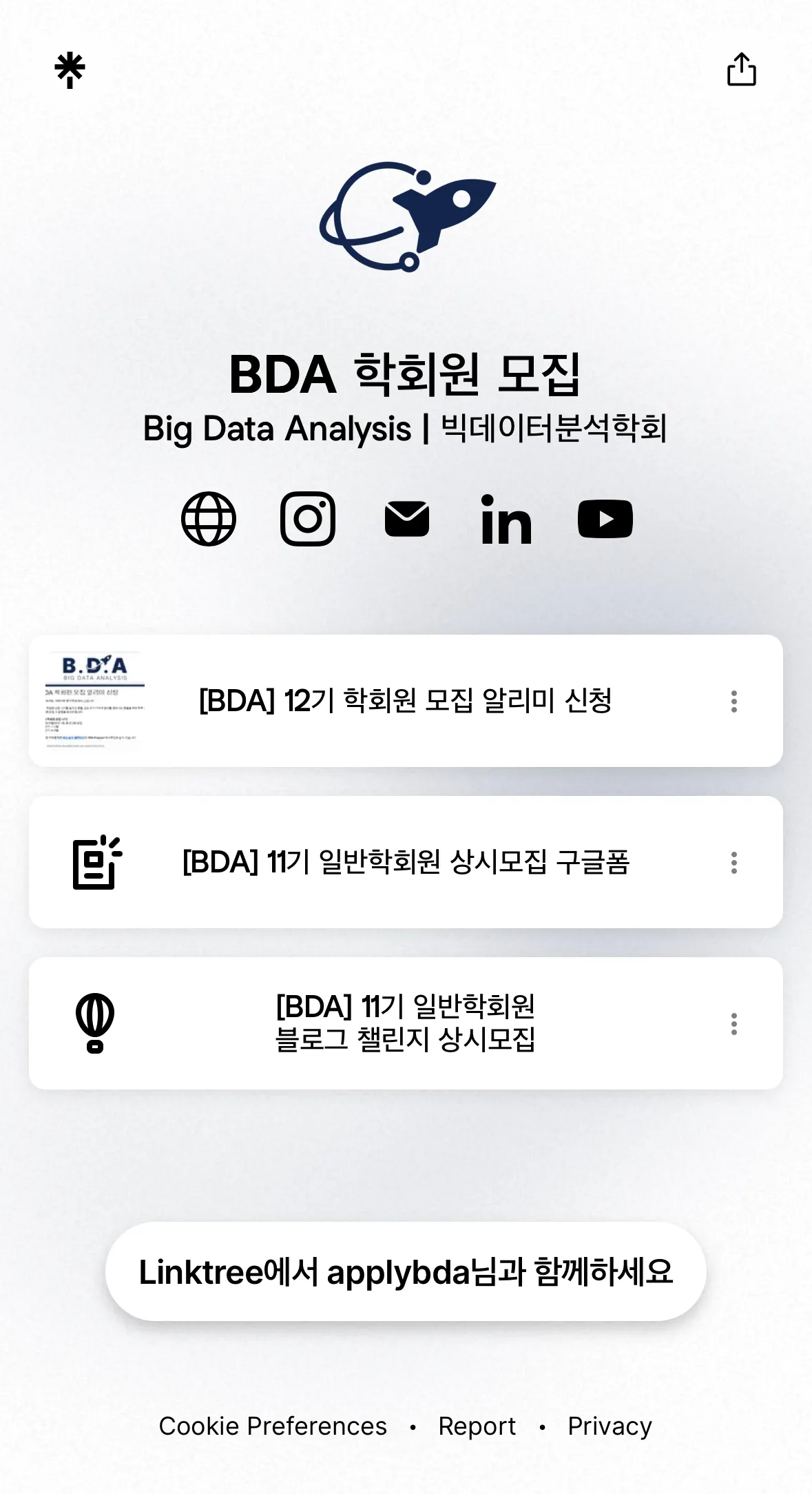This screenshot has height=1494, width=812.
Task: Open the 블로그 챌린지 상시모집 link
Action: tap(405, 1023)
